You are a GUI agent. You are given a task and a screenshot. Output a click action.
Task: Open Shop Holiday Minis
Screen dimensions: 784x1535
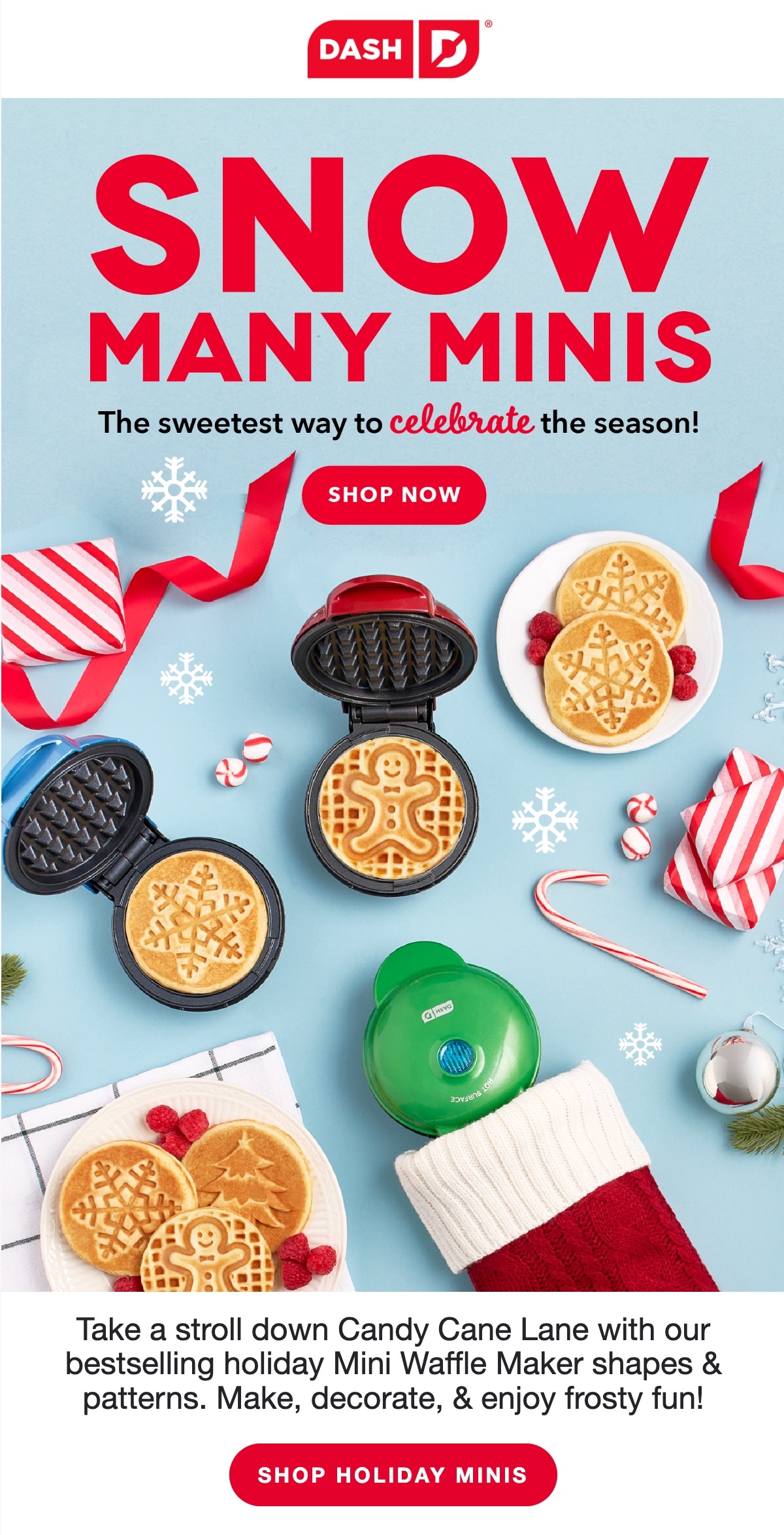pyautogui.click(x=393, y=1474)
